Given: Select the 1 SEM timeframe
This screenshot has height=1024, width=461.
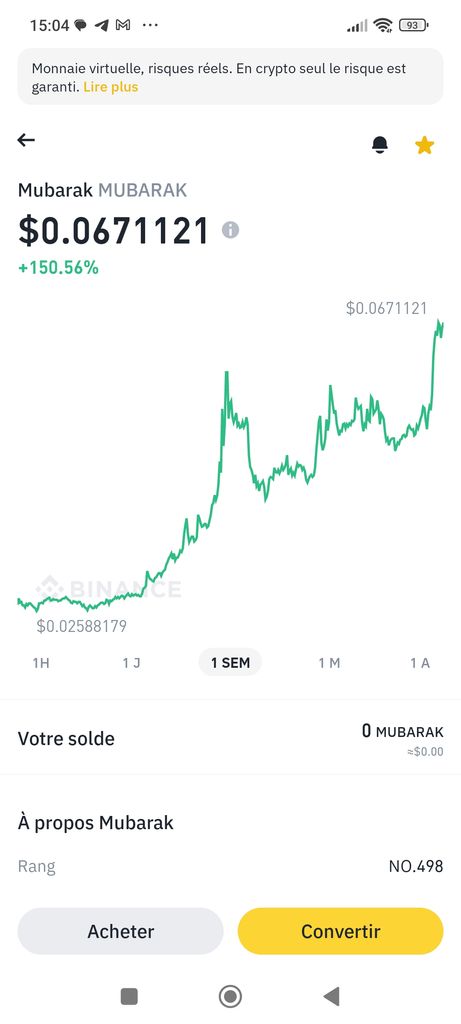Looking at the screenshot, I should [230, 663].
